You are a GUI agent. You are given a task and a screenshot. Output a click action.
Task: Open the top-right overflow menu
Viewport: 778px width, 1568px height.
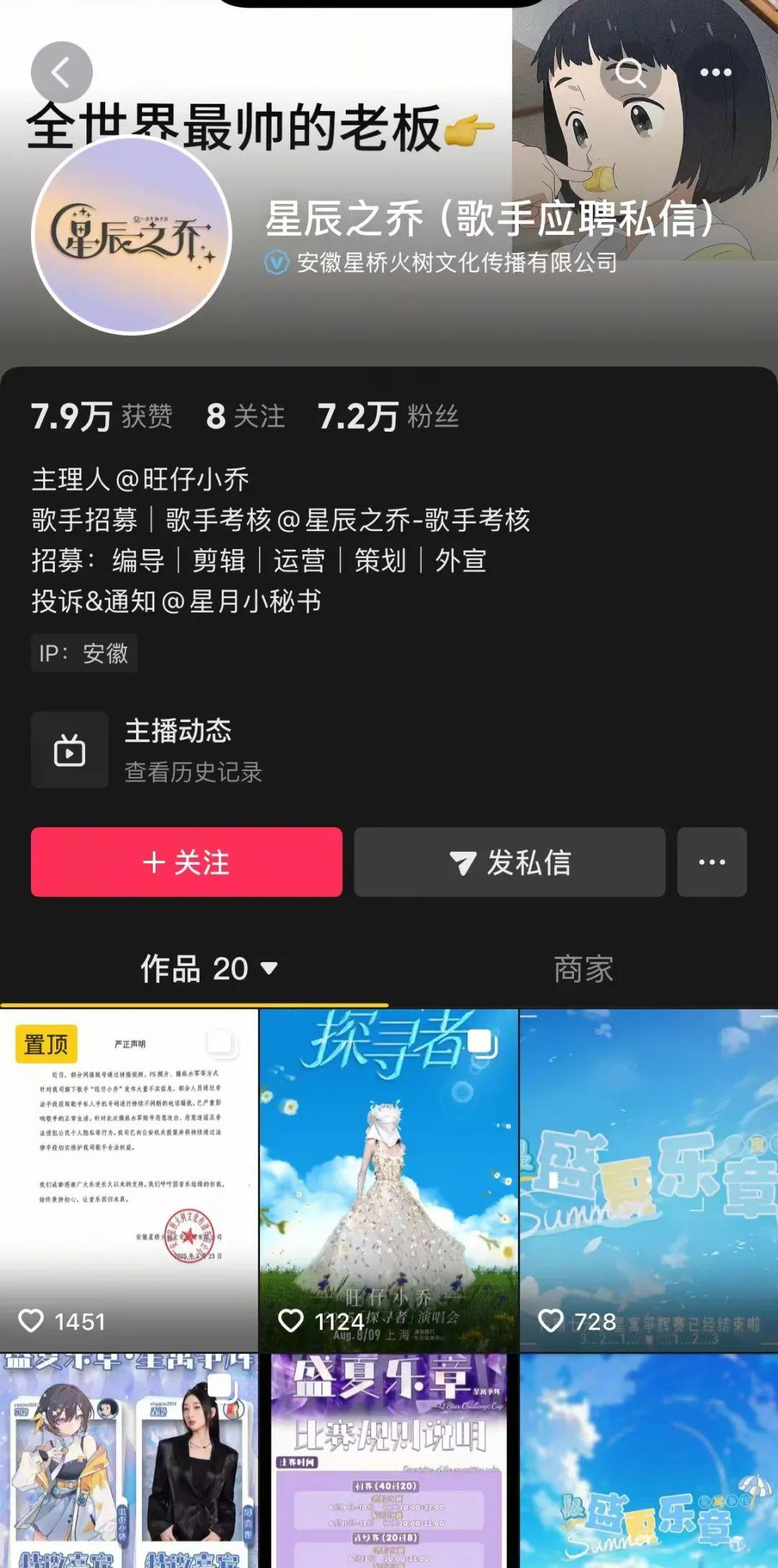click(x=715, y=73)
